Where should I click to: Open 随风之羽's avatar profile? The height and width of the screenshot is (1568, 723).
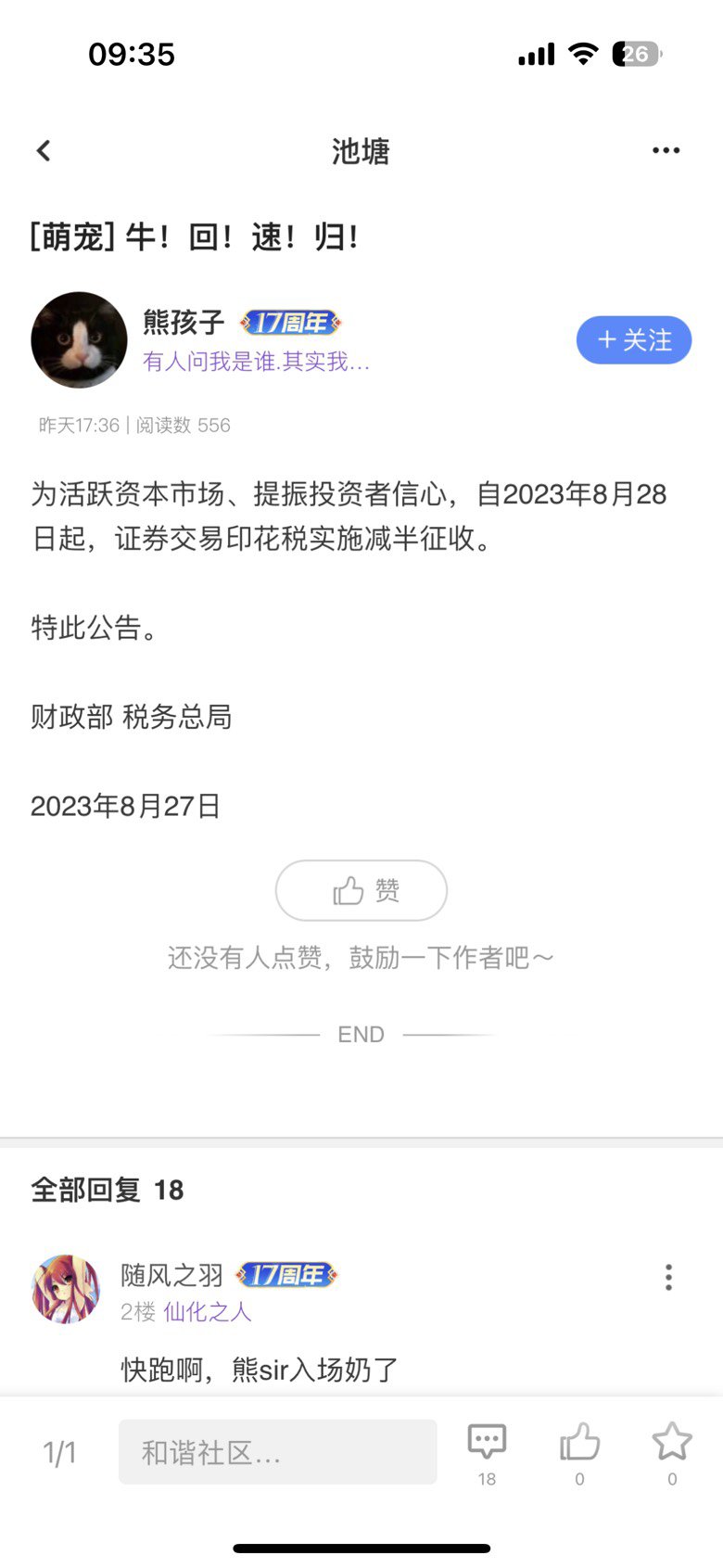tap(66, 1289)
